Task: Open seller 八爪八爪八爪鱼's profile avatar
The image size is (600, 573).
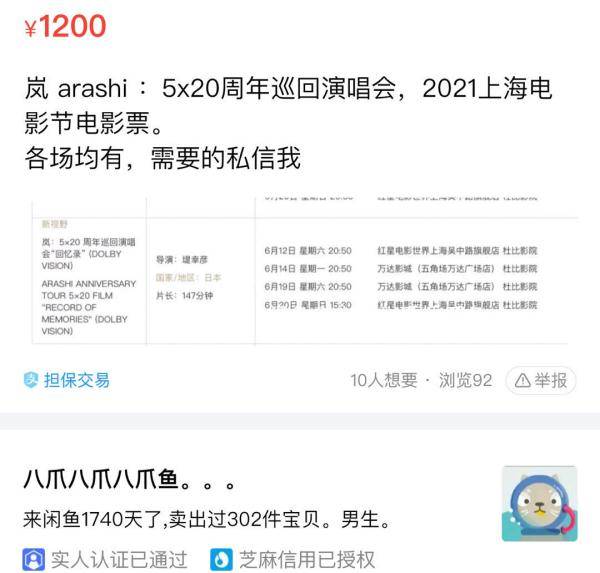Action: pyautogui.click(x=539, y=503)
